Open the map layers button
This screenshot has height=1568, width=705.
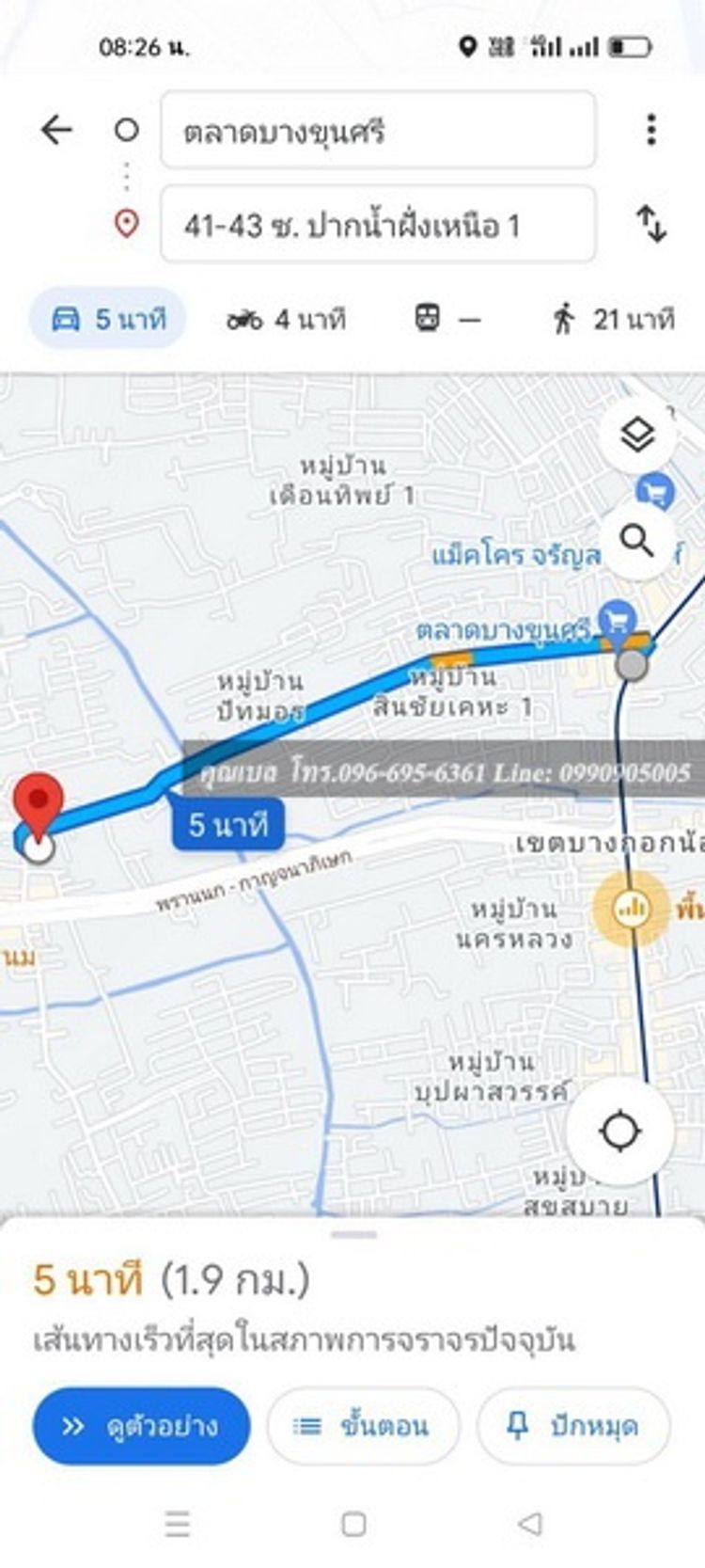click(x=637, y=436)
